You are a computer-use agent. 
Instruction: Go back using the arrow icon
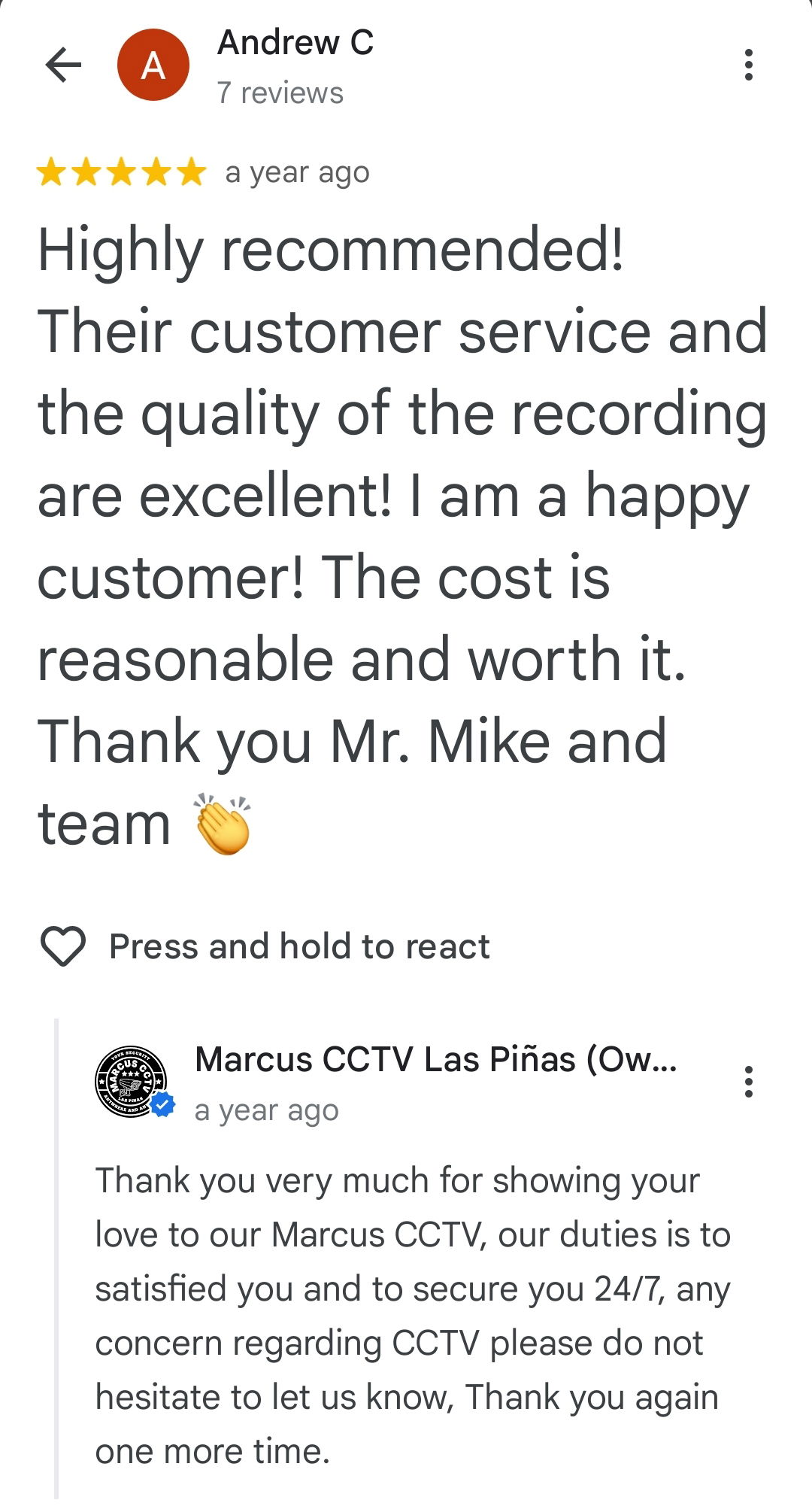[x=63, y=65]
